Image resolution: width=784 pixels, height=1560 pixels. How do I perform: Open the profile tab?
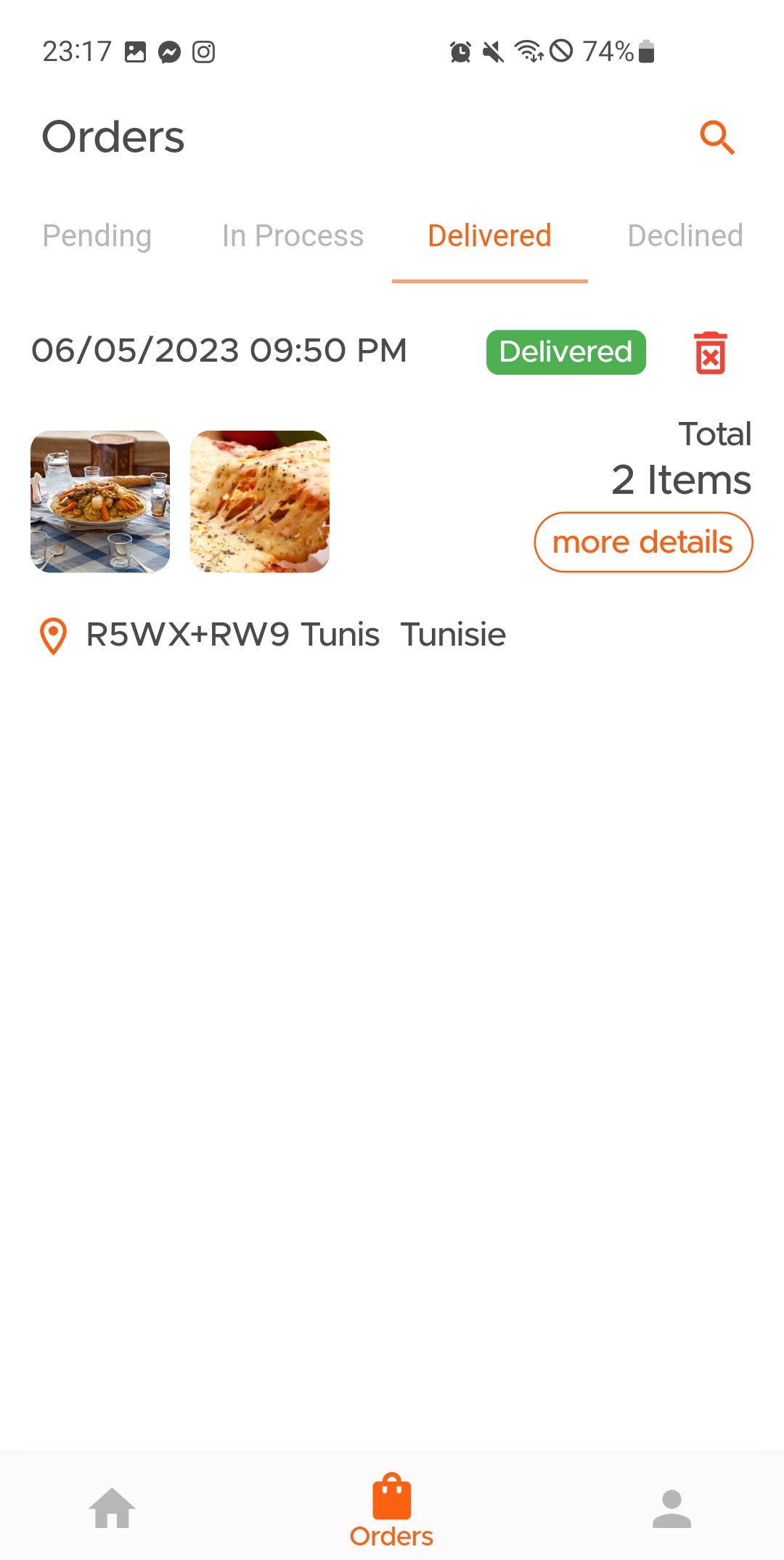(x=671, y=1508)
